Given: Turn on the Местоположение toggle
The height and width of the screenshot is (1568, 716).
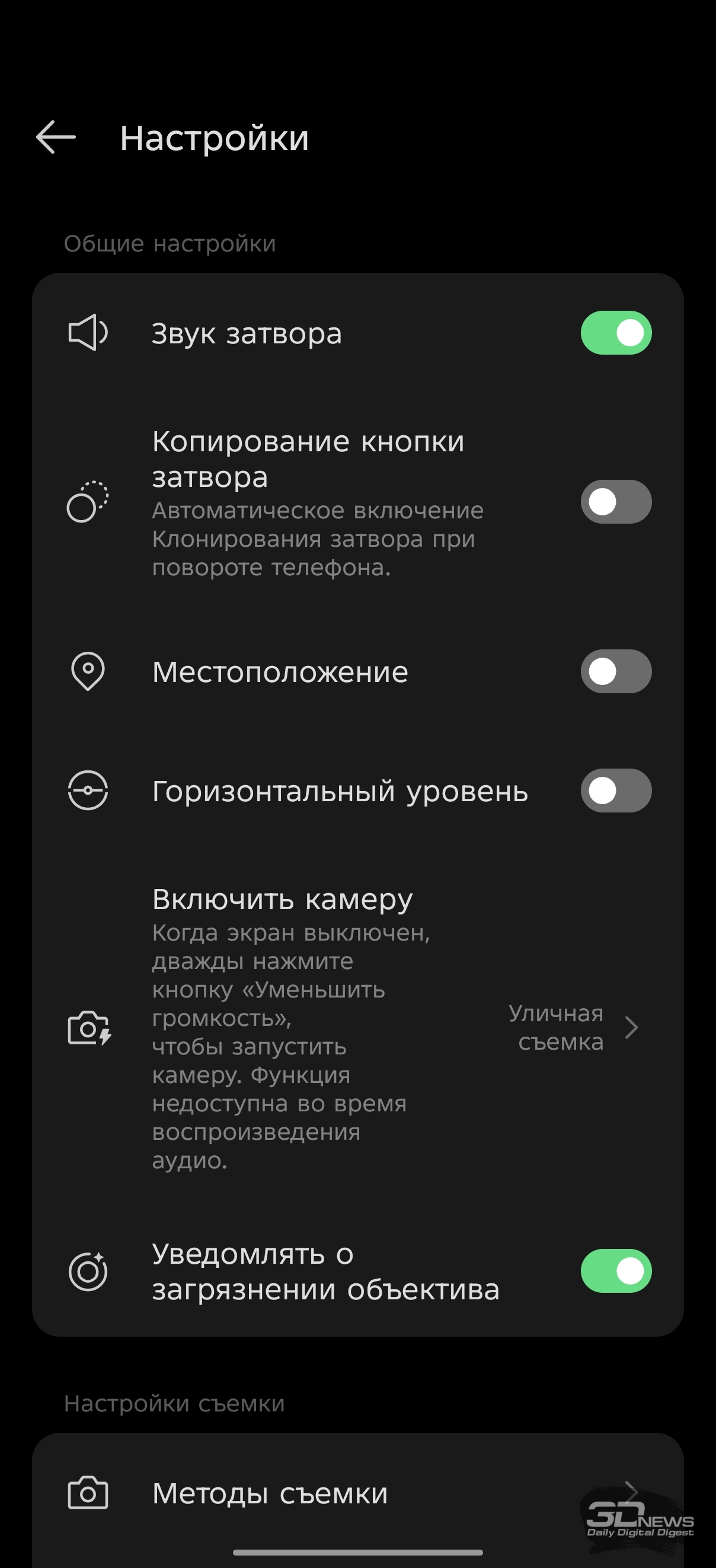Looking at the screenshot, I should pyautogui.click(x=616, y=671).
